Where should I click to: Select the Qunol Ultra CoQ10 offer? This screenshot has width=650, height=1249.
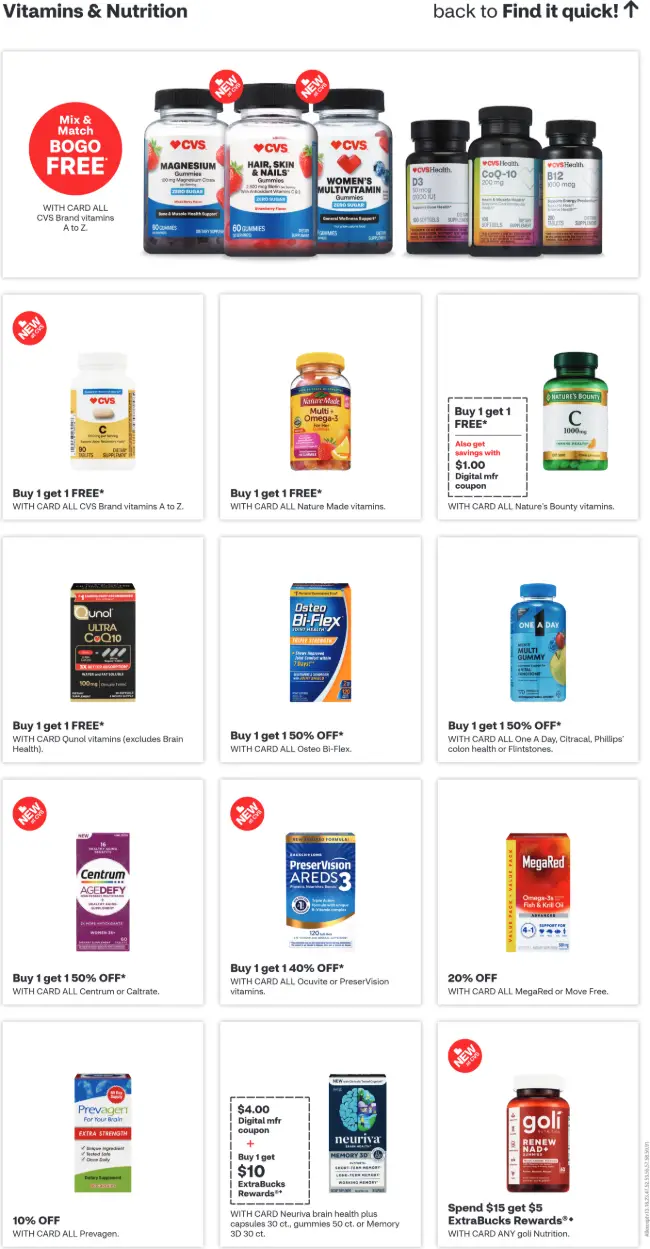[103, 650]
